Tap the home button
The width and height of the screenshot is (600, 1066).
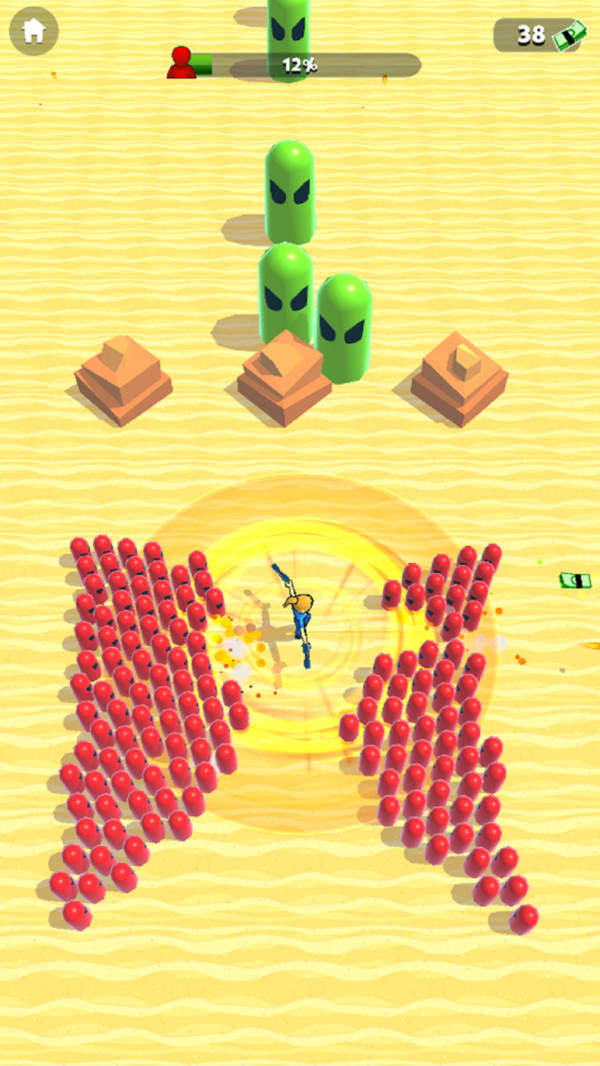click(x=34, y=32)
